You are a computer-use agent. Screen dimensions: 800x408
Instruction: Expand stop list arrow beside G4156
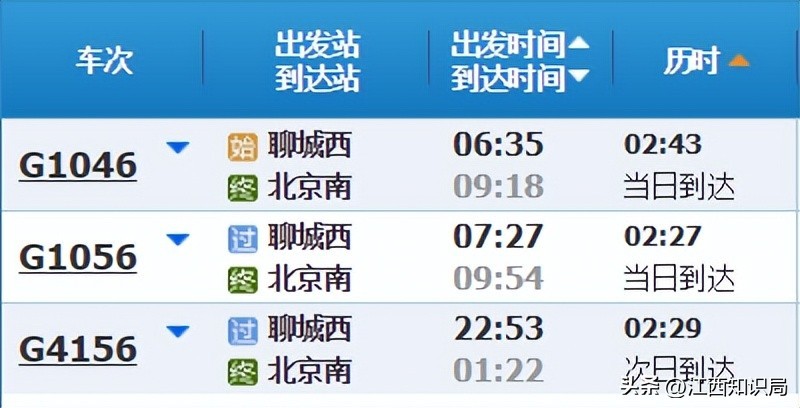tap(178, 332)
